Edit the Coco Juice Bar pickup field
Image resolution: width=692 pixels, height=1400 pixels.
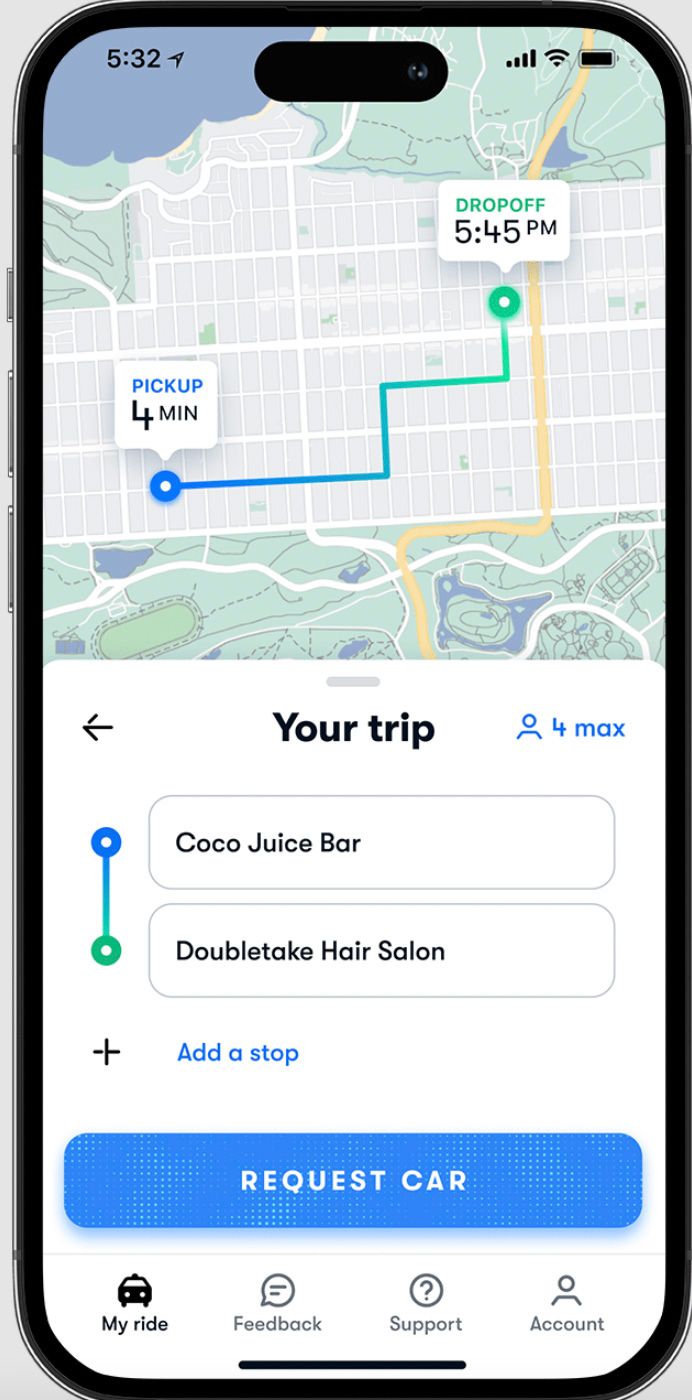click(381, 842)
